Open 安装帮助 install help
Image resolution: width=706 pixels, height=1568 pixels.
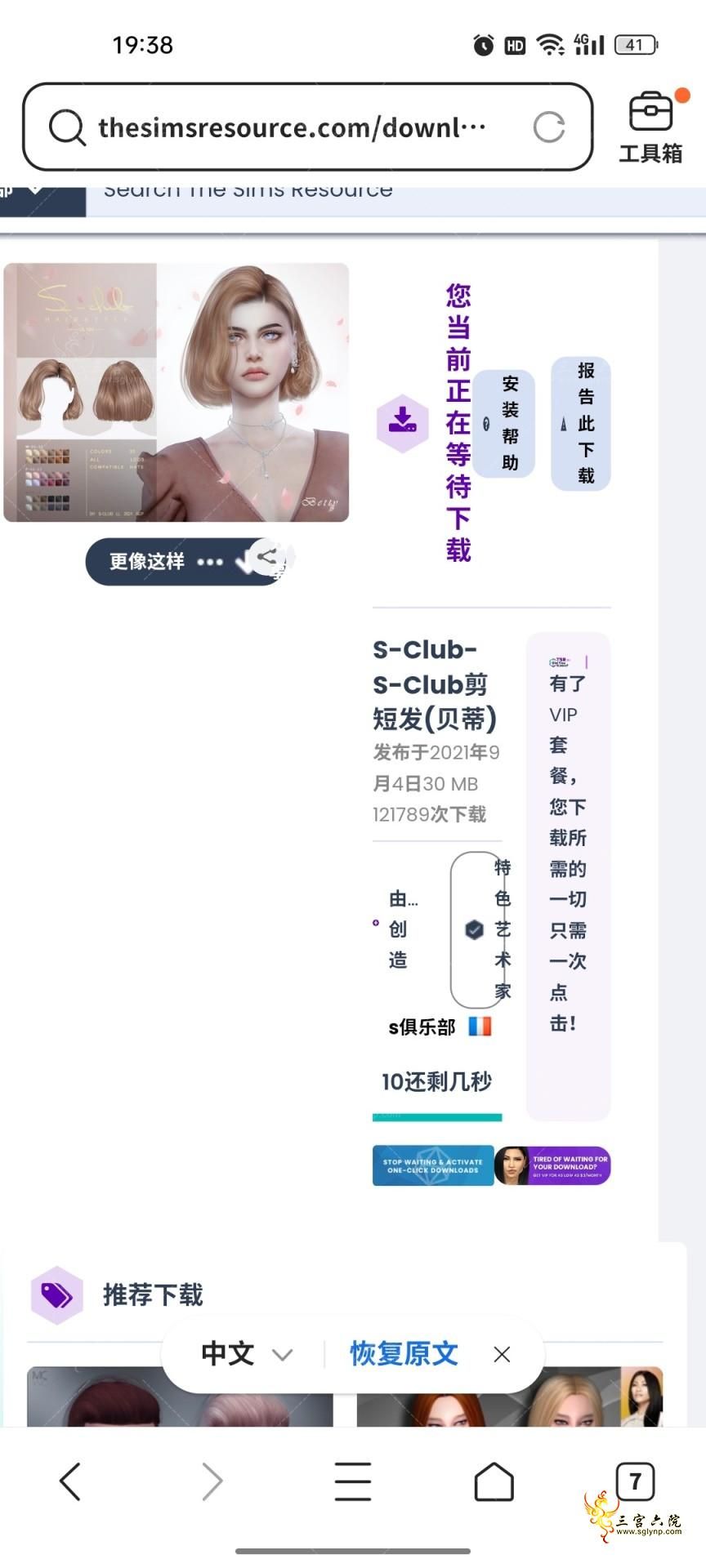click(x=504, y=423)
